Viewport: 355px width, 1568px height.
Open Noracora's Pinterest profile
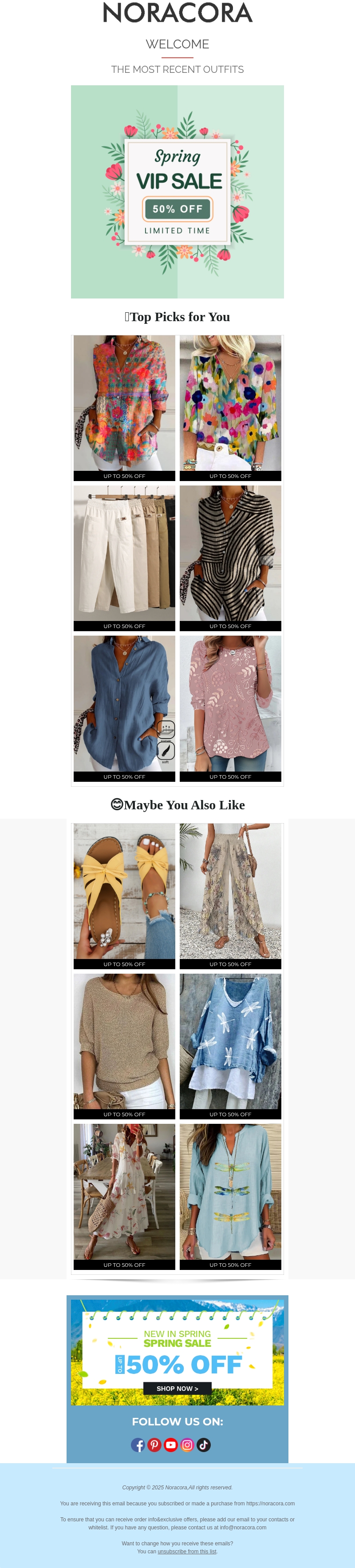click(154, 1445)
